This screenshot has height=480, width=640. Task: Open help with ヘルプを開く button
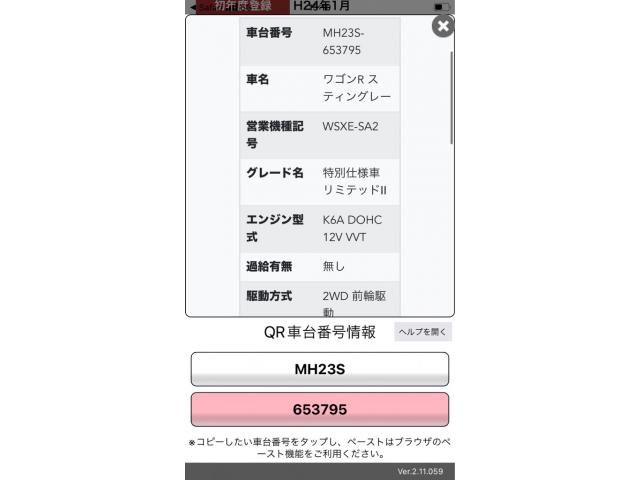point(423,332)
